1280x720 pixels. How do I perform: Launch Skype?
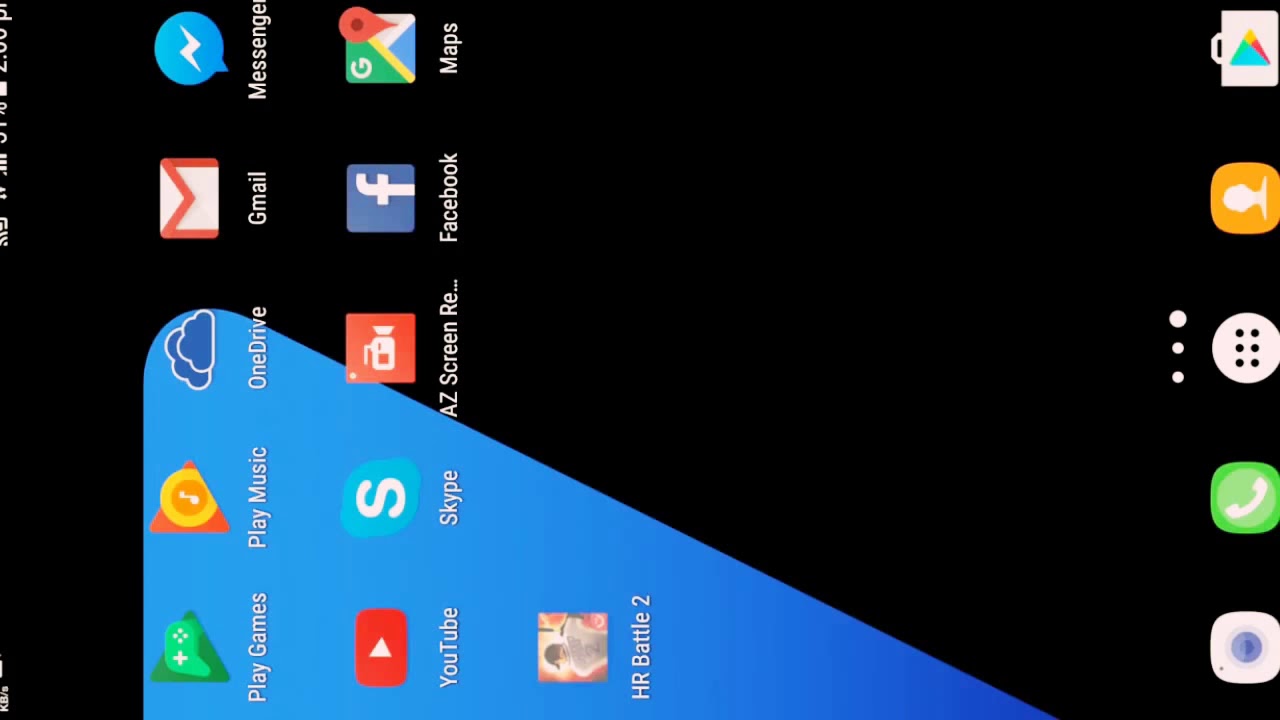(380, 498)
